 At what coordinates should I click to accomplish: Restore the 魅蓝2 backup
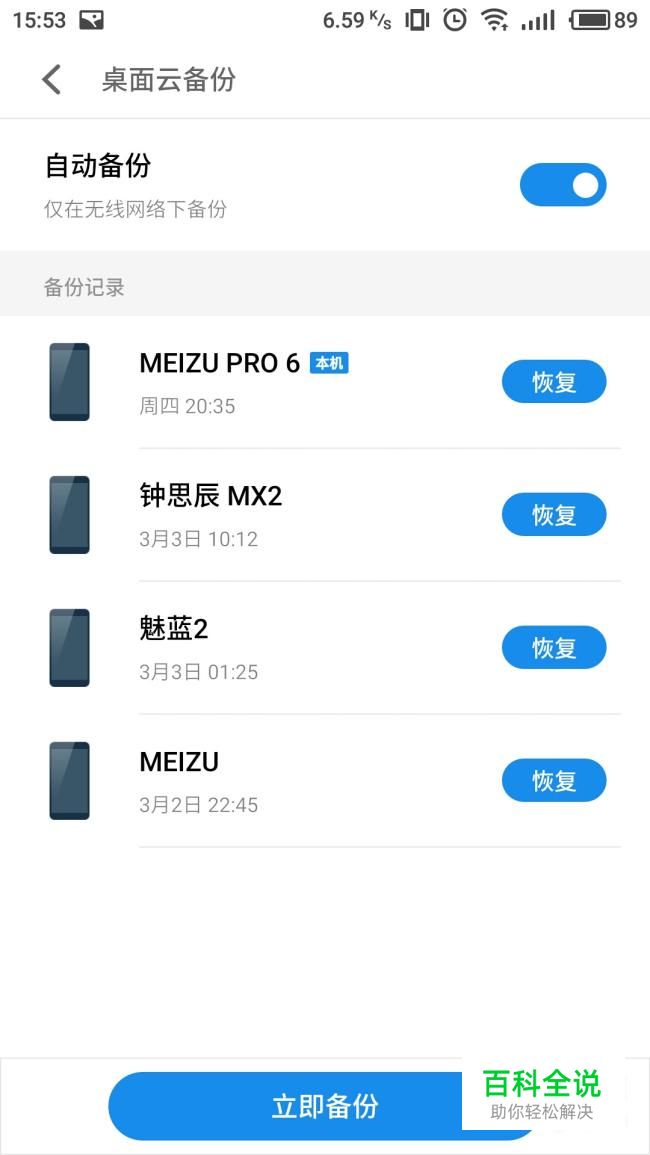554,648
